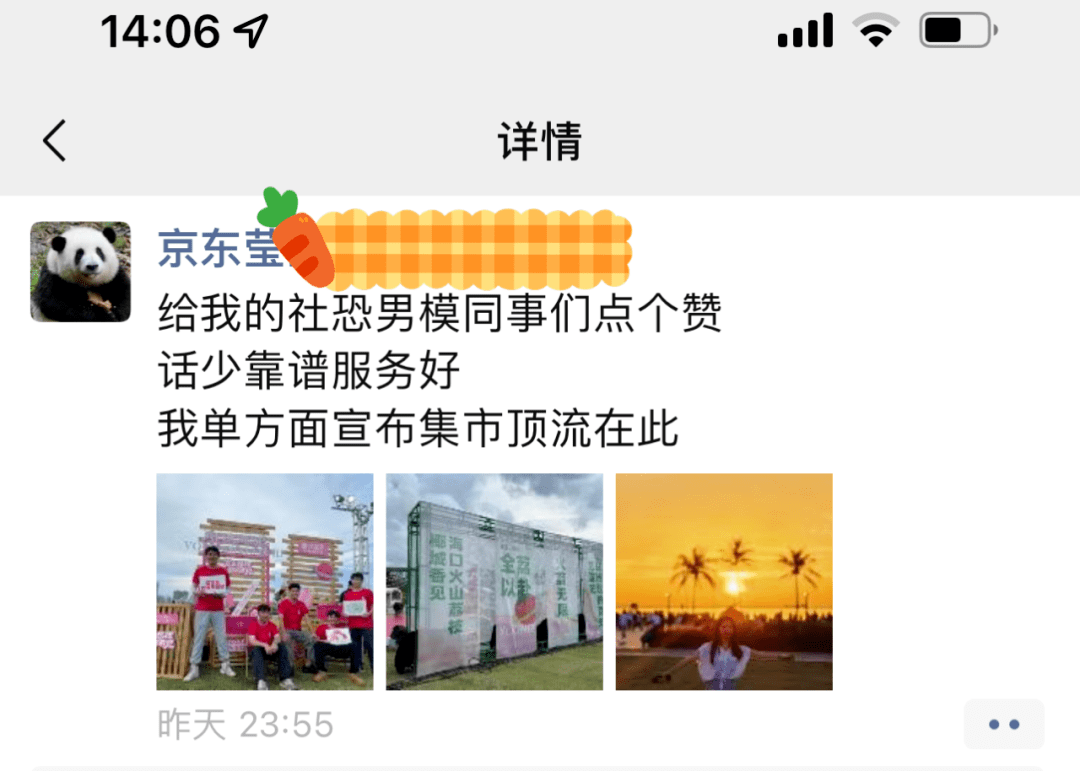Go back from the 详情 page
This screenshot has height=771, width=1080.
[x=55, y=141]
